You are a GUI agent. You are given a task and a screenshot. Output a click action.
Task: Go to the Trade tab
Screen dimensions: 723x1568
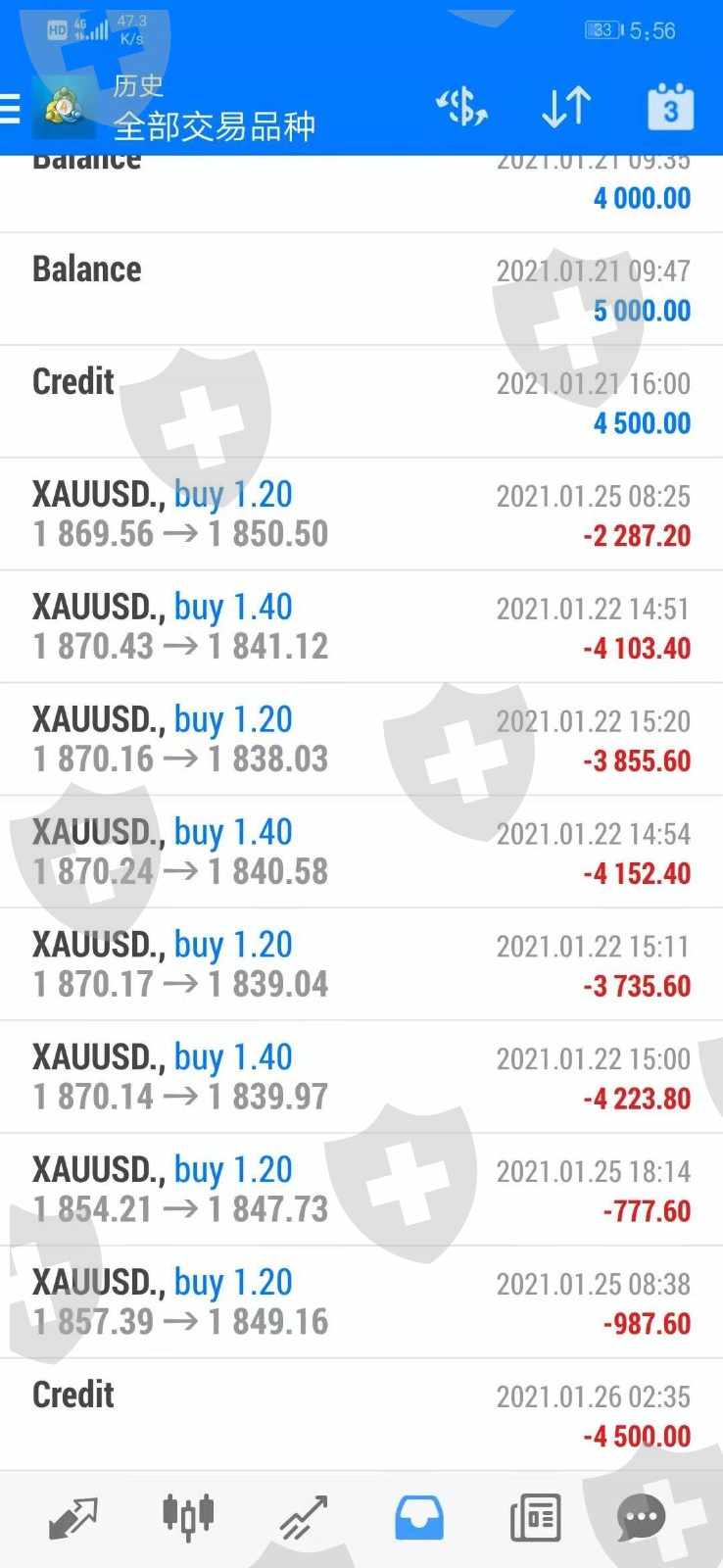pos(304,1517)
